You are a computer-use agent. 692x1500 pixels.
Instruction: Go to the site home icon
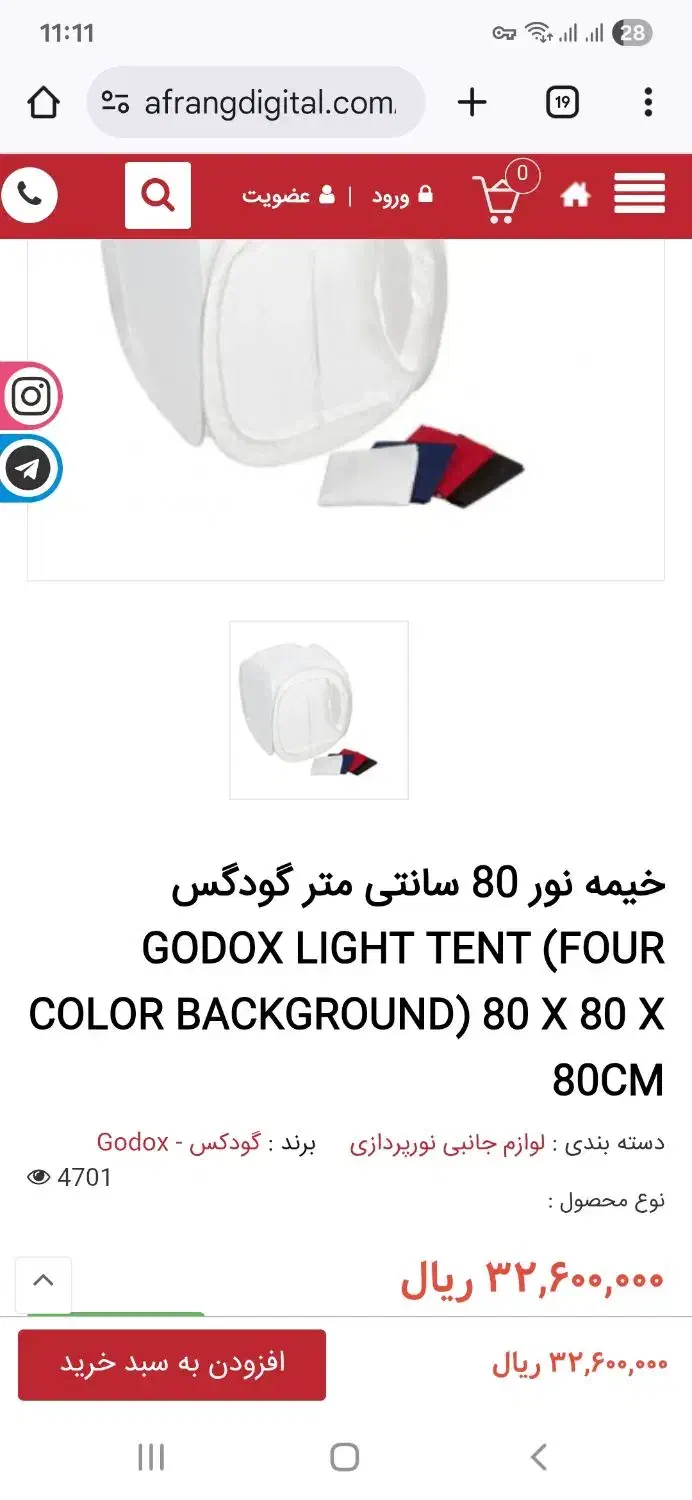[x=575, y=196]
